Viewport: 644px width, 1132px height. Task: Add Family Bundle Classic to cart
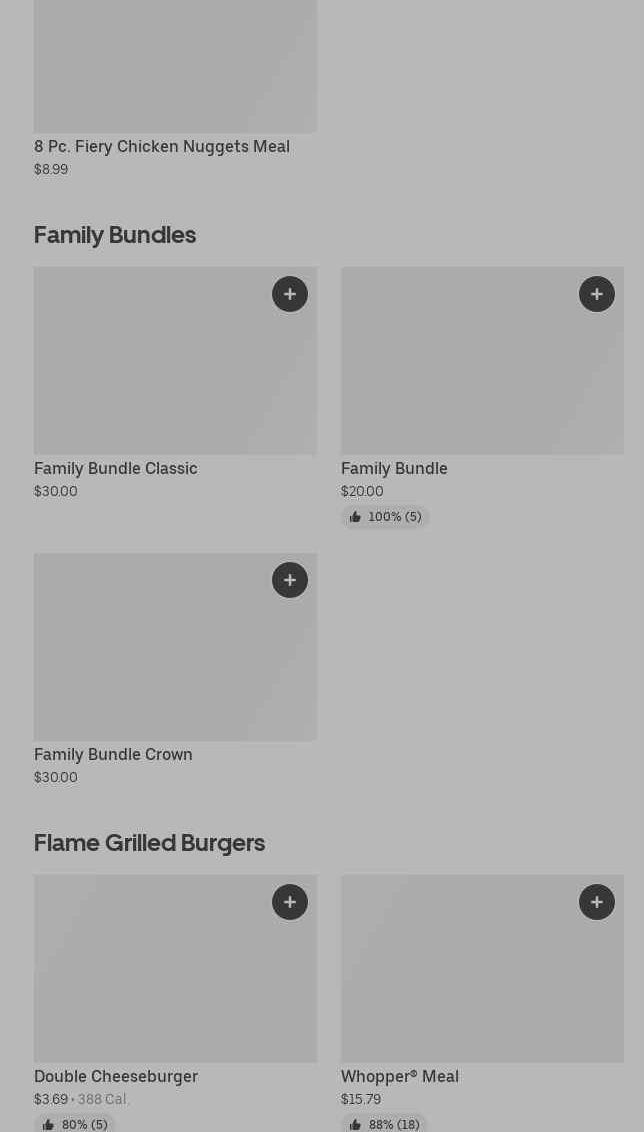pyautogui.click(x=290, y=294)
